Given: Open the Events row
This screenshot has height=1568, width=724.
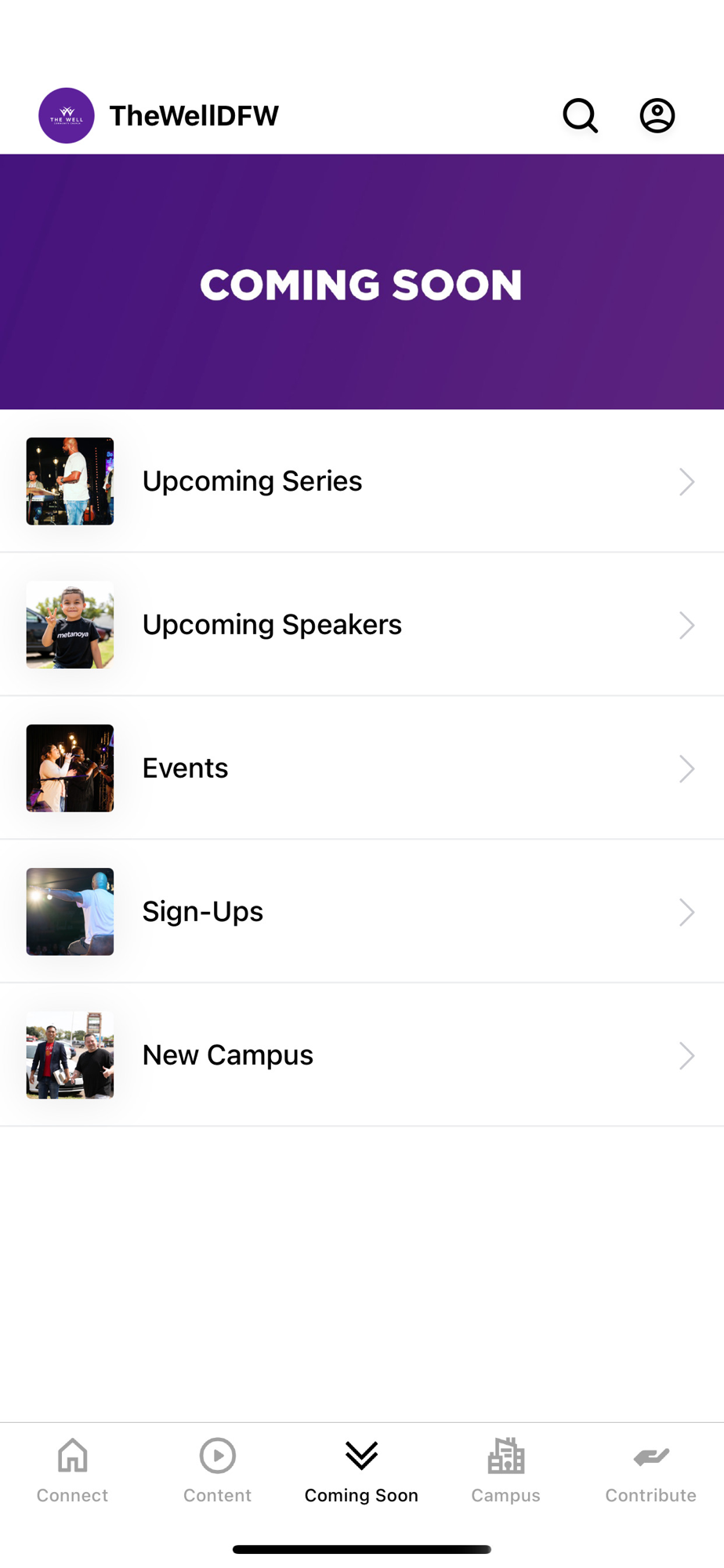Looking at the screenshot, I should 361,768.
